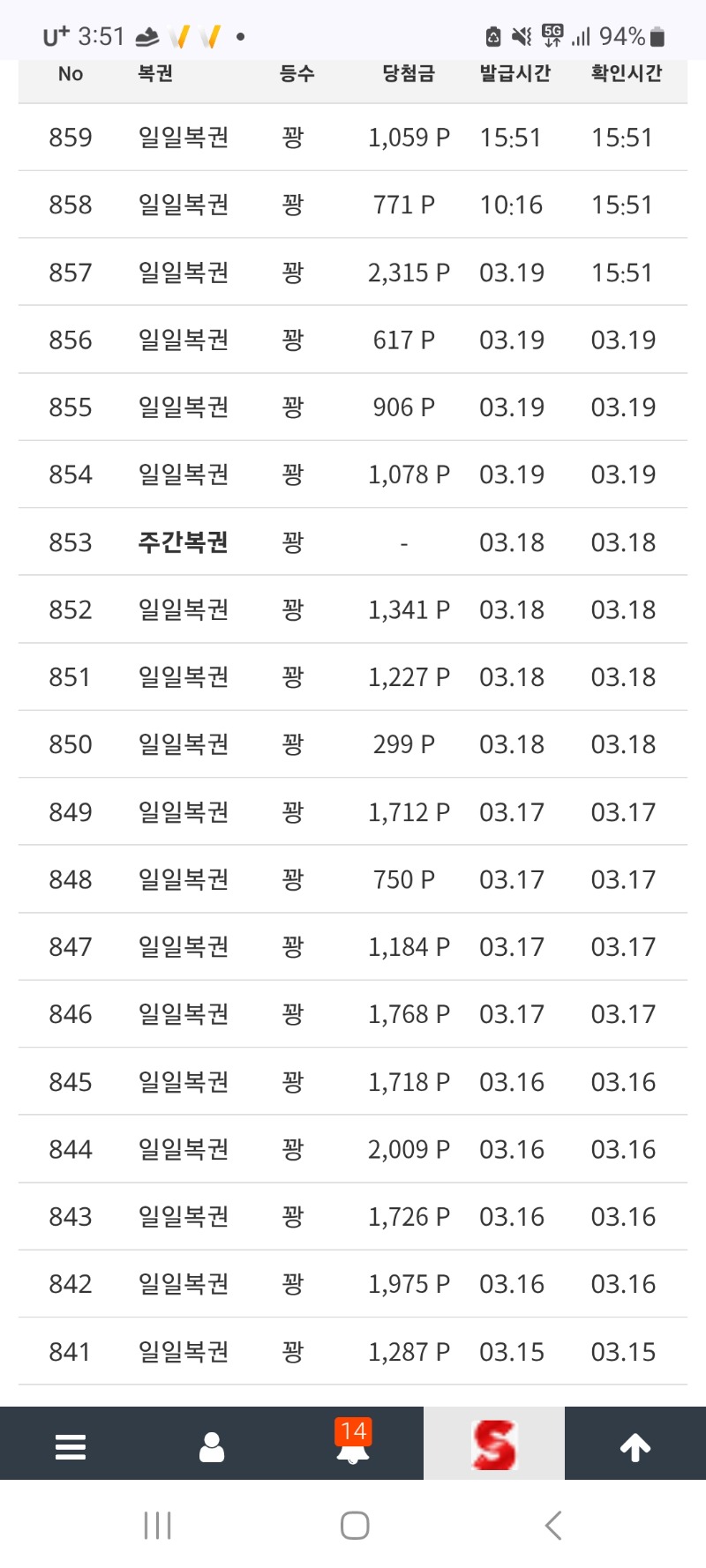Go to the system home screen
The width and height of the screenshot is (706, 1568).
[x=355, y=1526]
